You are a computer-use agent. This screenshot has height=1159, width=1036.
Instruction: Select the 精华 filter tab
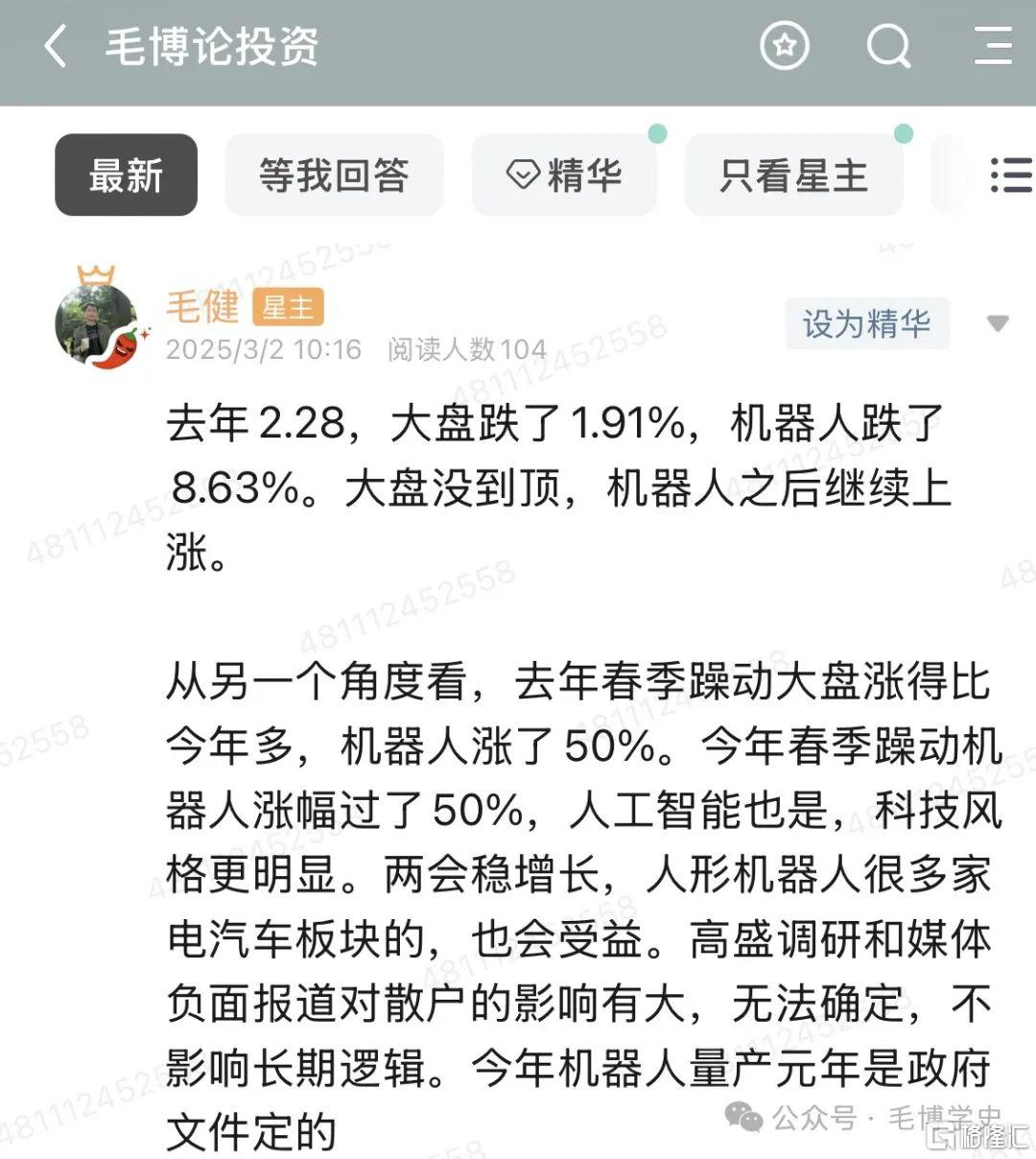pos(564,175)
